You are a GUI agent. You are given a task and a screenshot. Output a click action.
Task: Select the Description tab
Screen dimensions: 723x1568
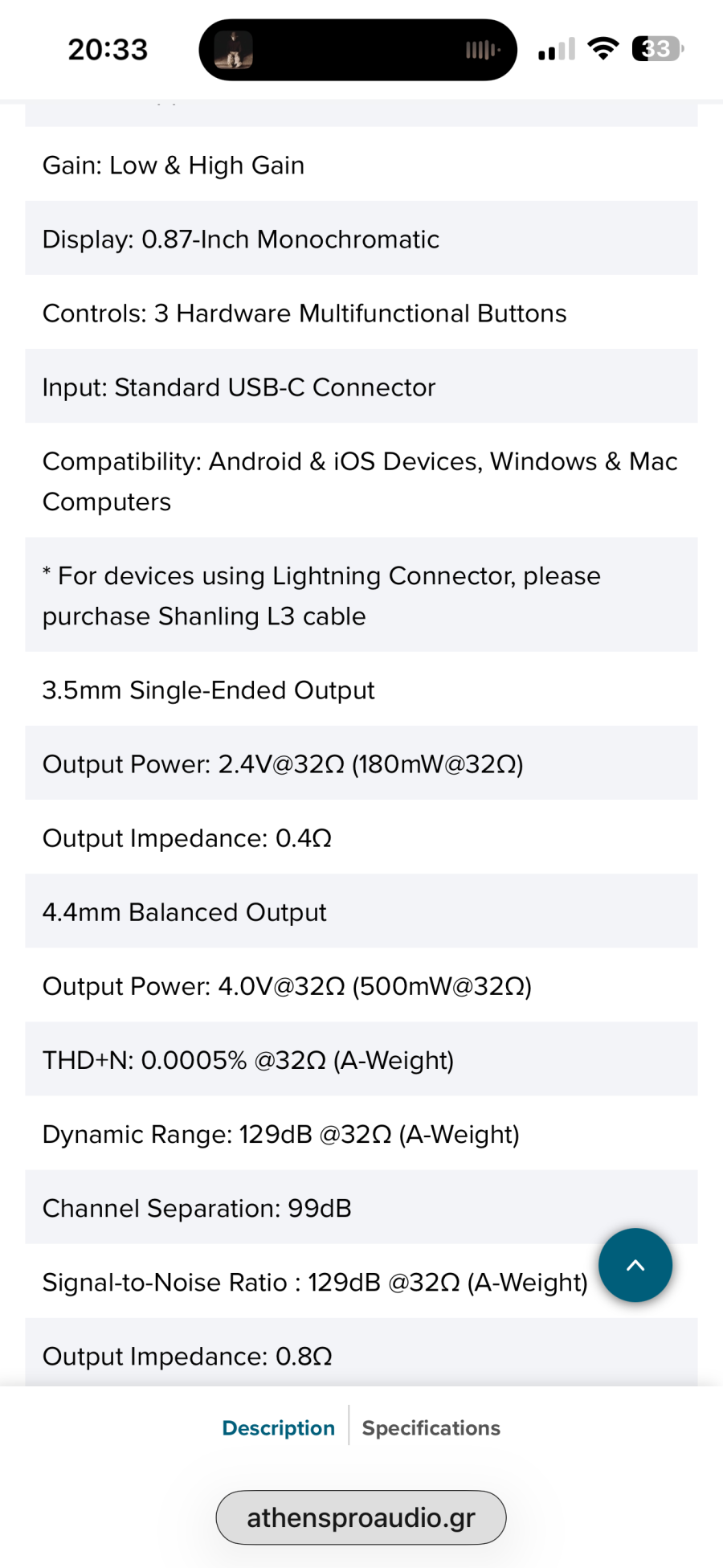coord(278,1427)
